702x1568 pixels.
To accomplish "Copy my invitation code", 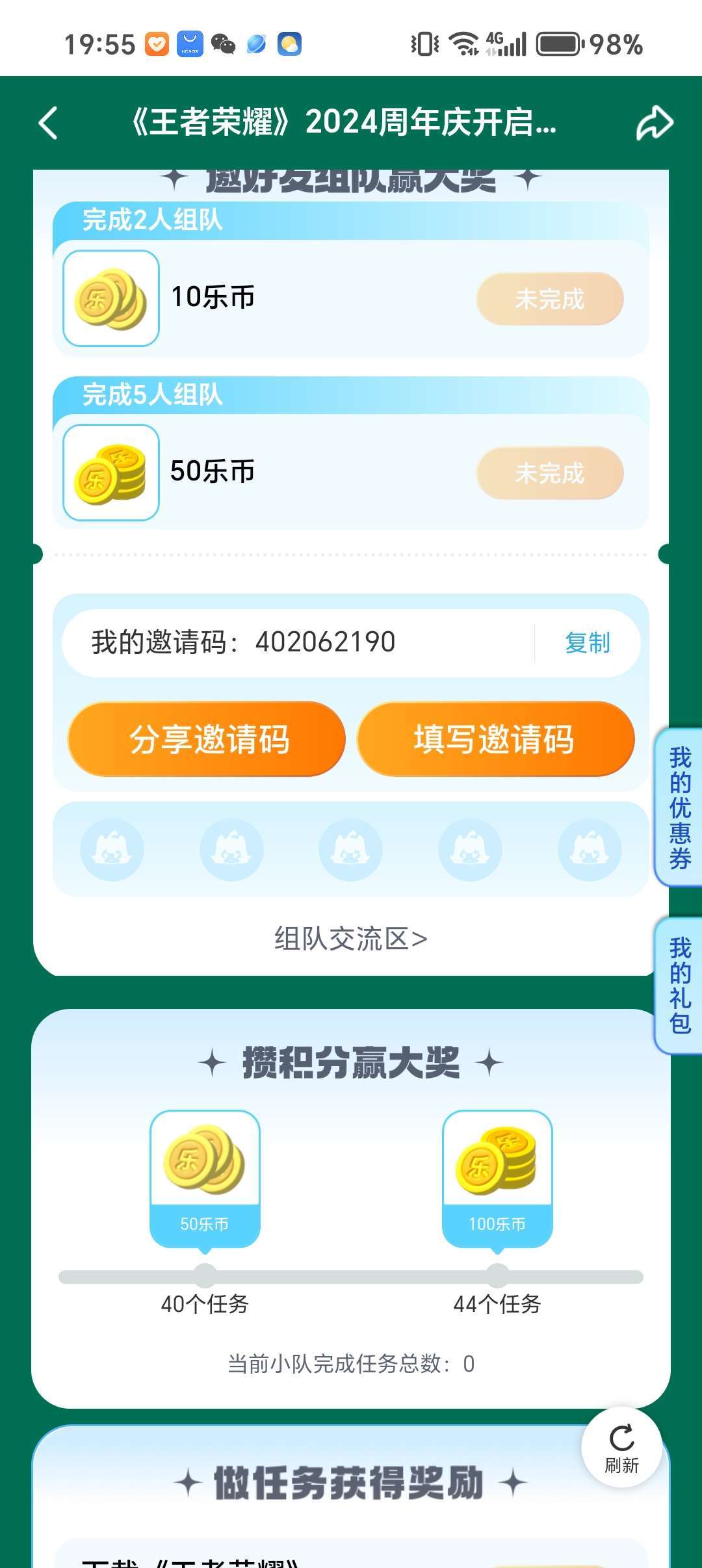I will tap(587, 643).
